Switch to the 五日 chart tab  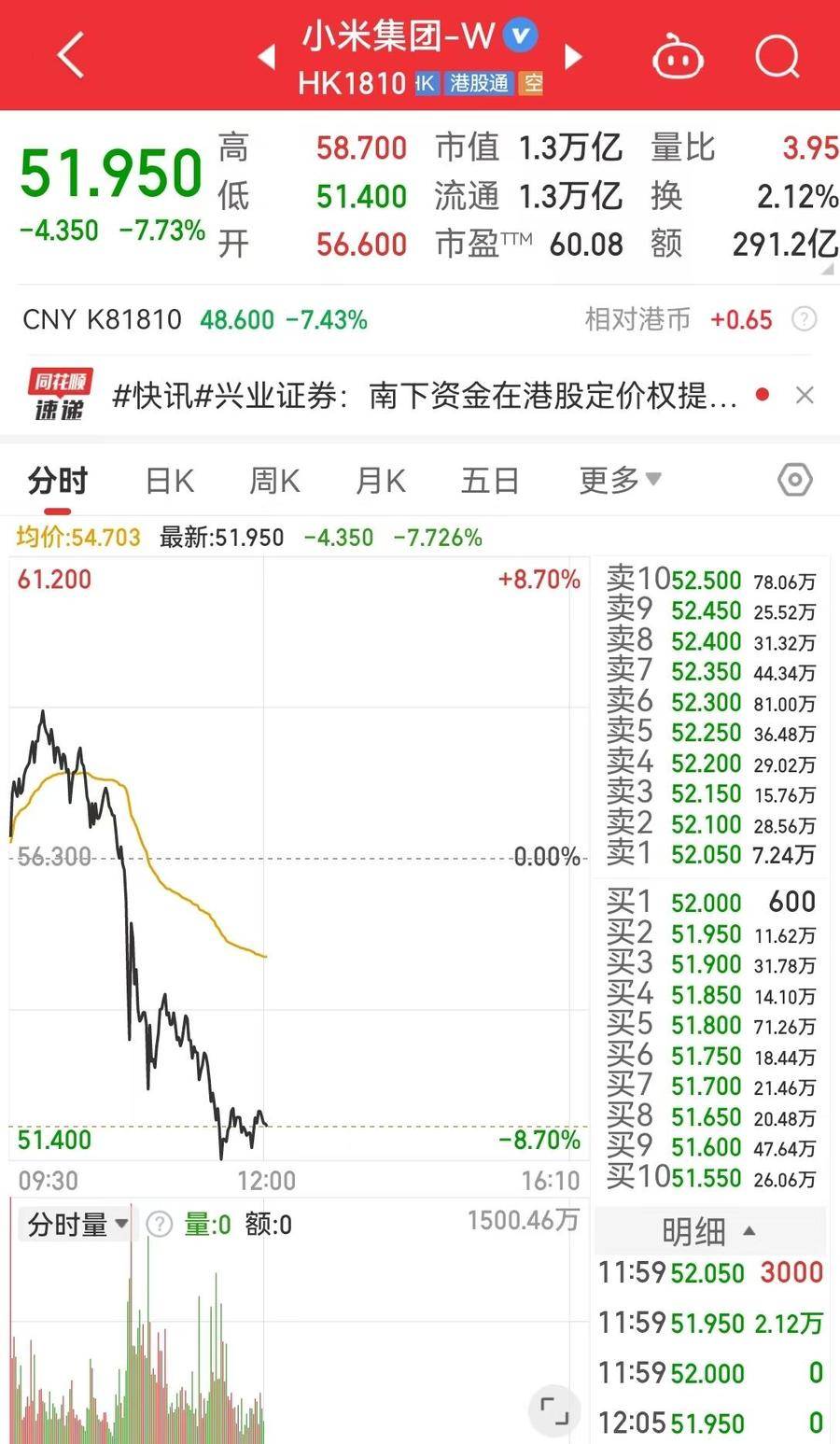point(490,481)
